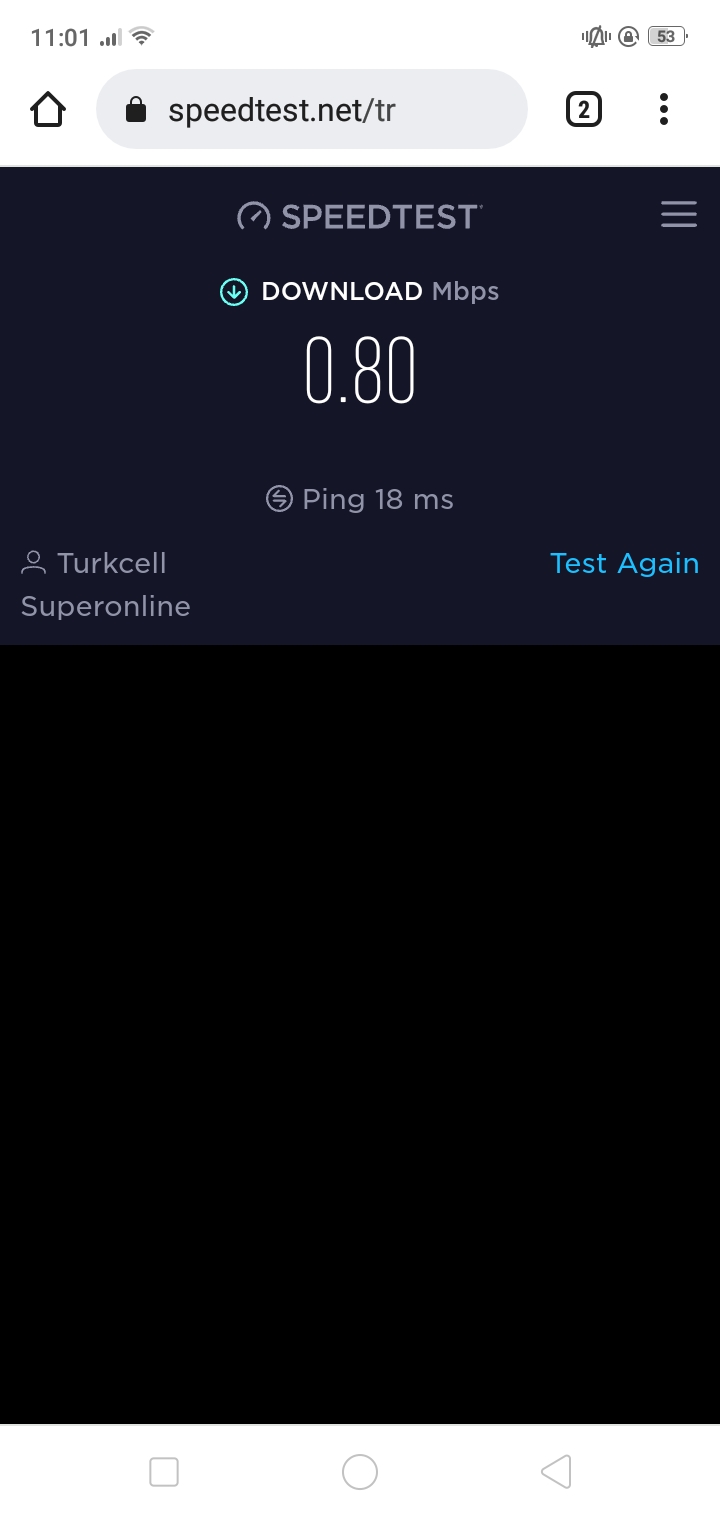Tap the speedtest.net address bar

tap(311, 109)
